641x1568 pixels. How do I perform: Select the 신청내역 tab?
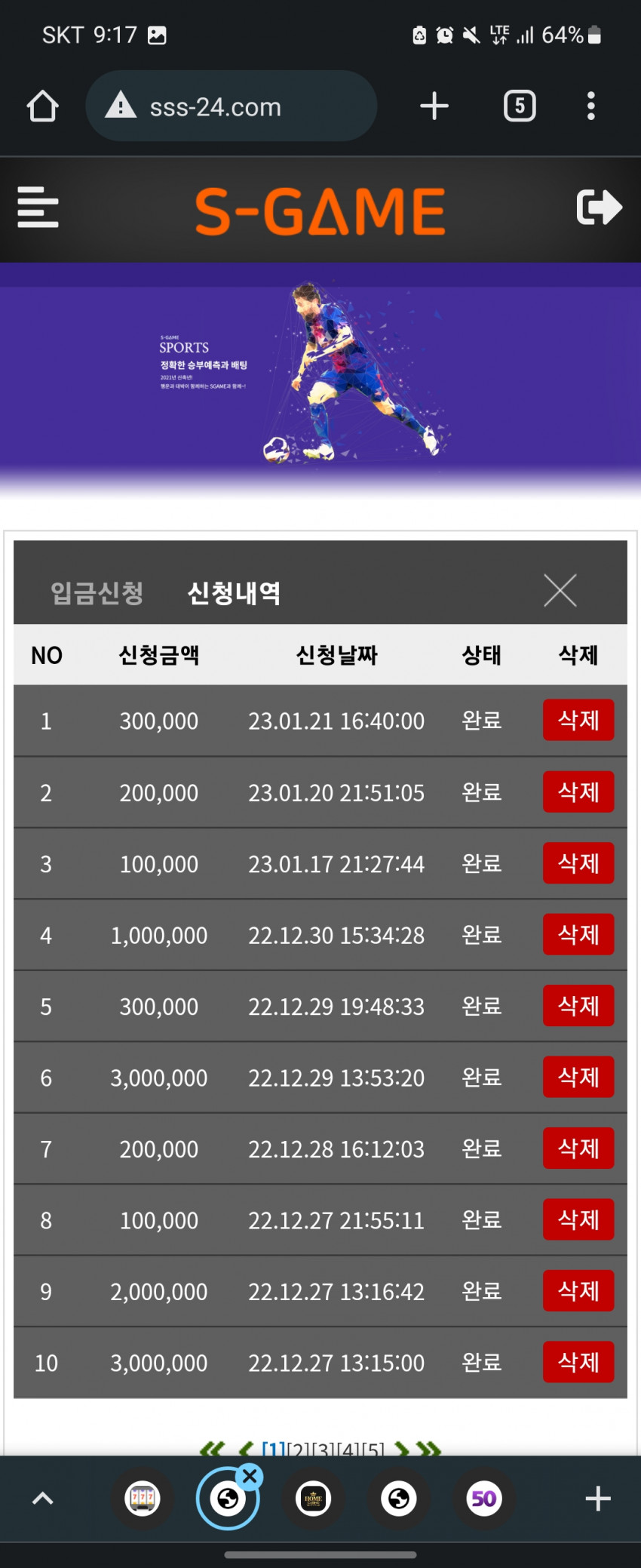click(234, 593)
